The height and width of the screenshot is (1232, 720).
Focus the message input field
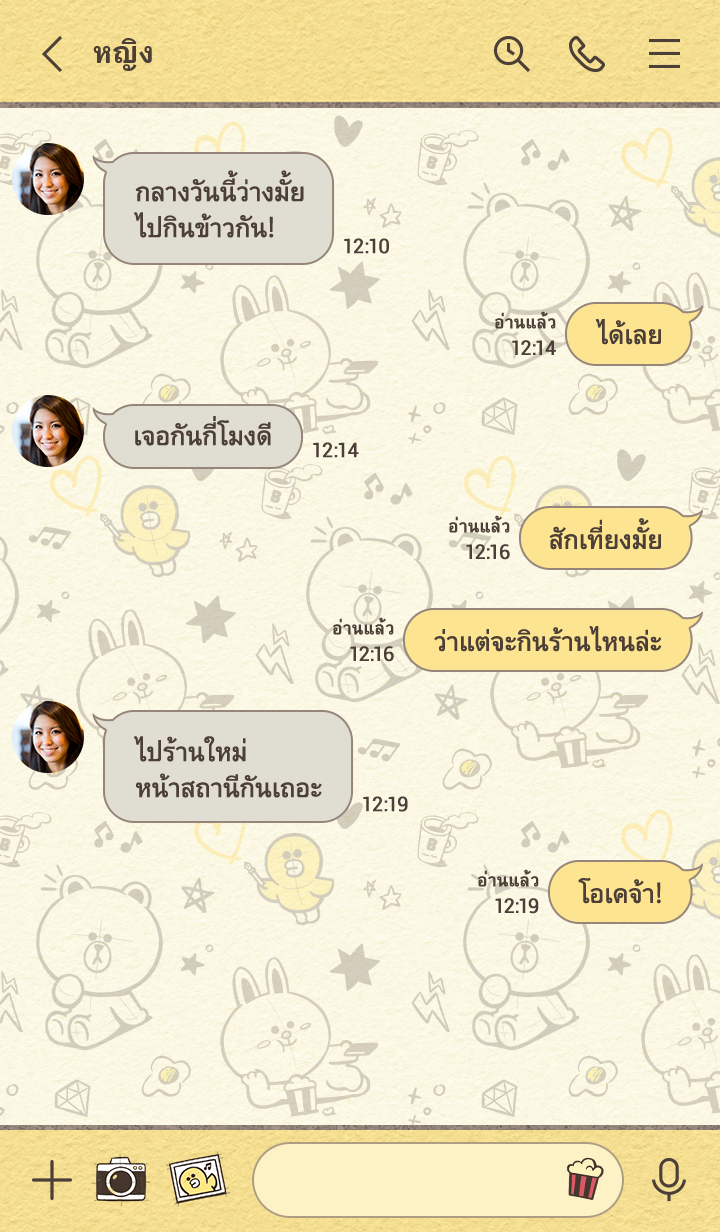[x=405, y=1180]
